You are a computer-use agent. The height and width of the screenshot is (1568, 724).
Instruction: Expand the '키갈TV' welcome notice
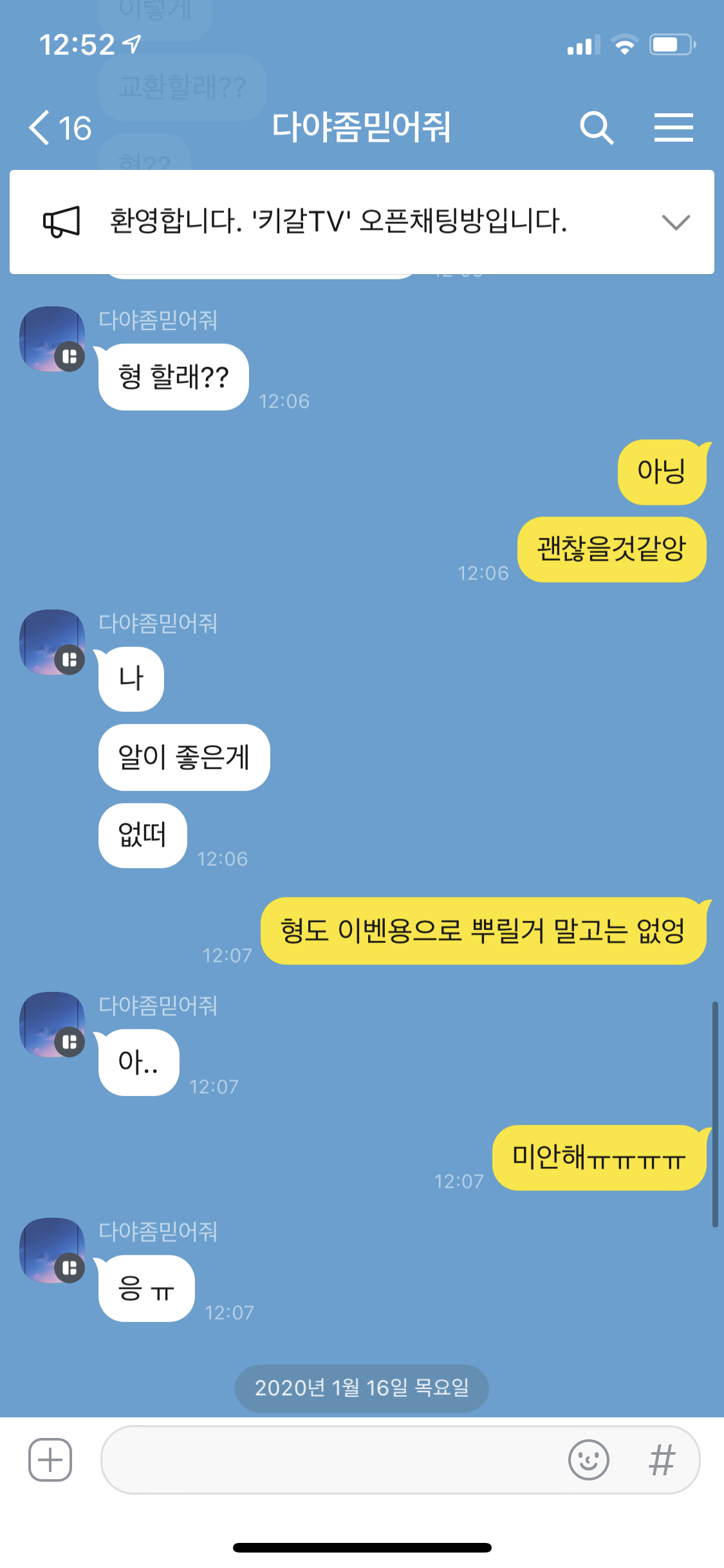tap(675, 222)
